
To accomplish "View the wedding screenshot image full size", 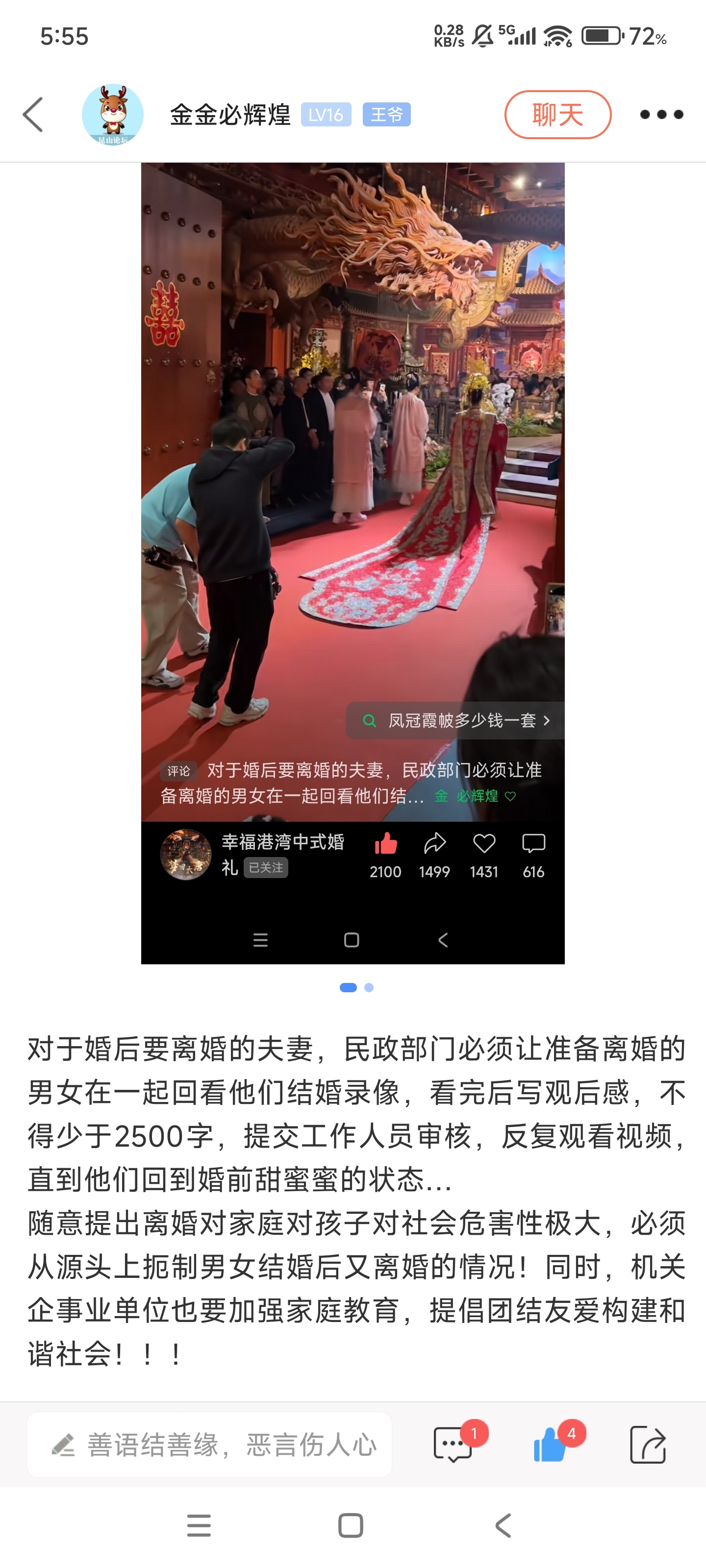I will (353, 487).
